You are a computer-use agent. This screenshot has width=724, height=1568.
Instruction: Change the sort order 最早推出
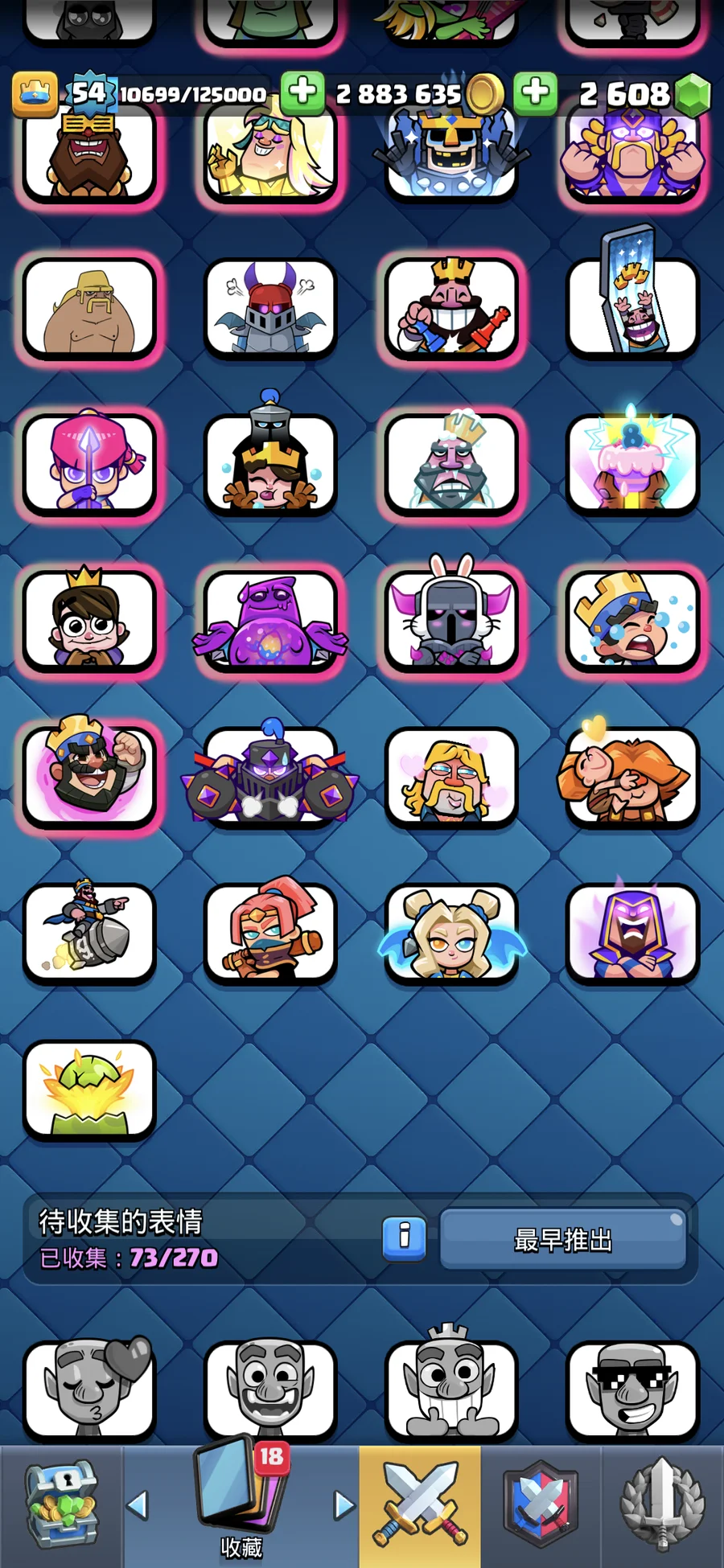click(562, 1239)
